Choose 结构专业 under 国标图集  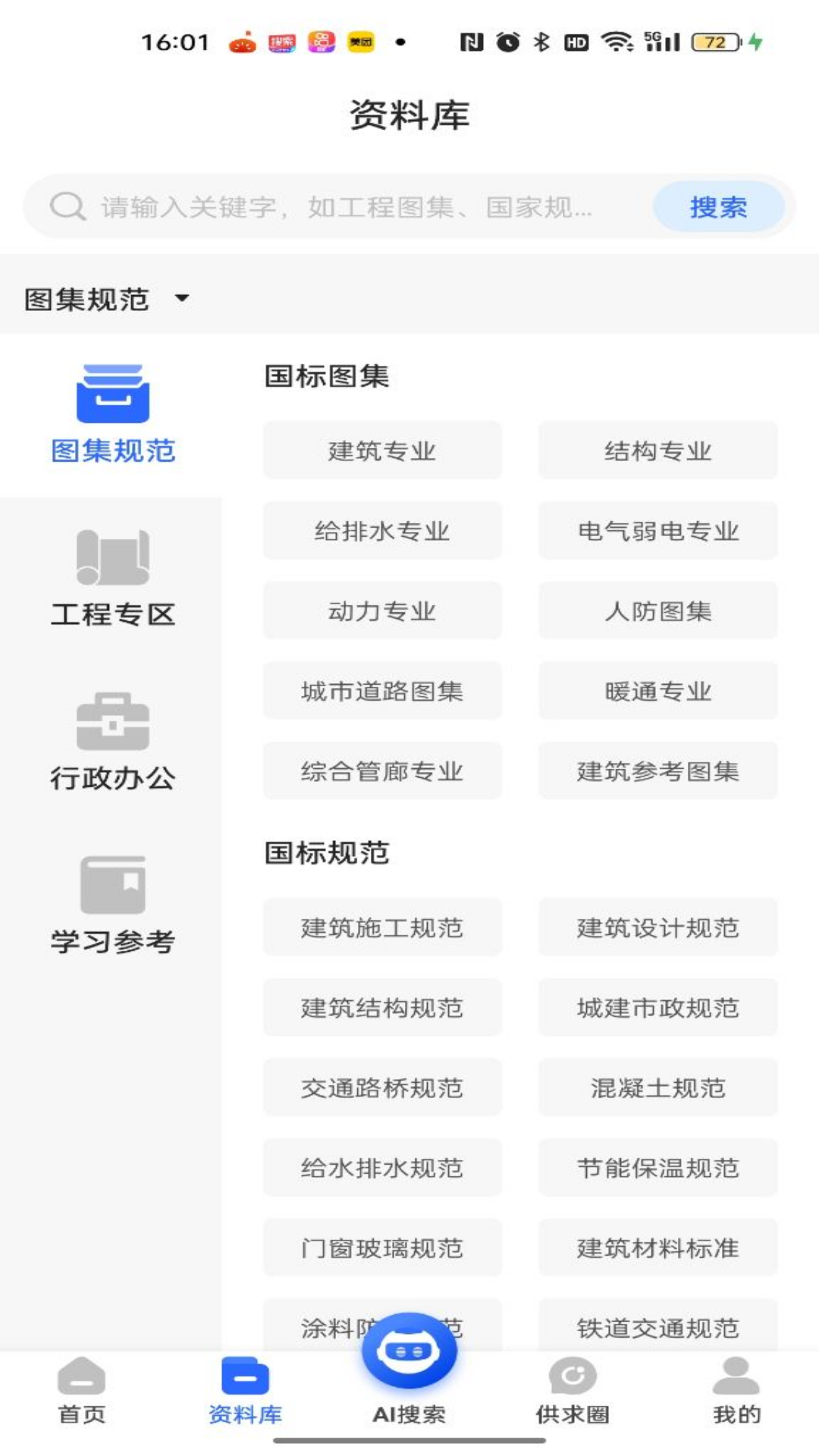click(x=657, y=451)
